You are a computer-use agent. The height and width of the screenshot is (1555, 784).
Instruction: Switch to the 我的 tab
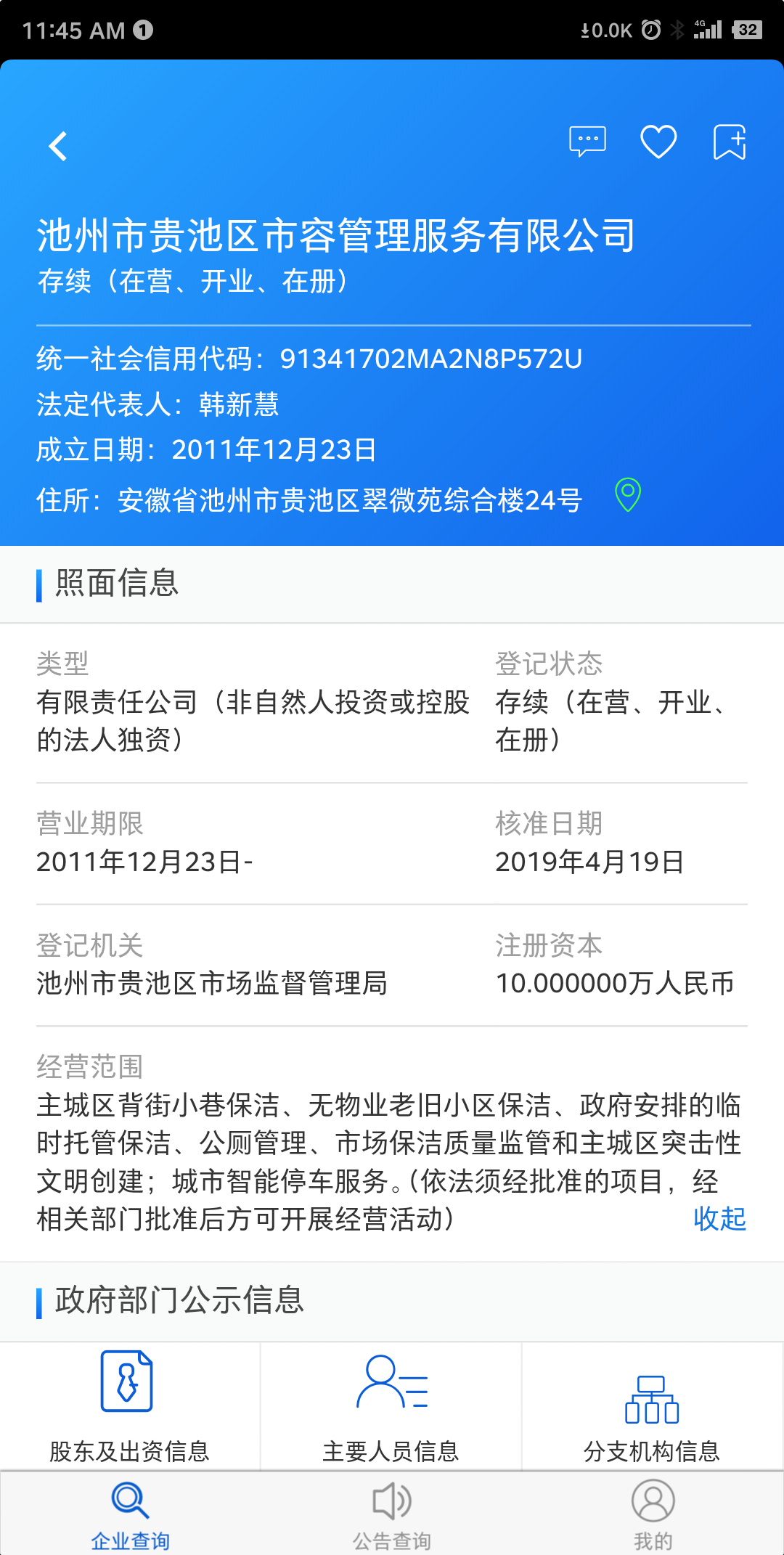pos(653,1514)
